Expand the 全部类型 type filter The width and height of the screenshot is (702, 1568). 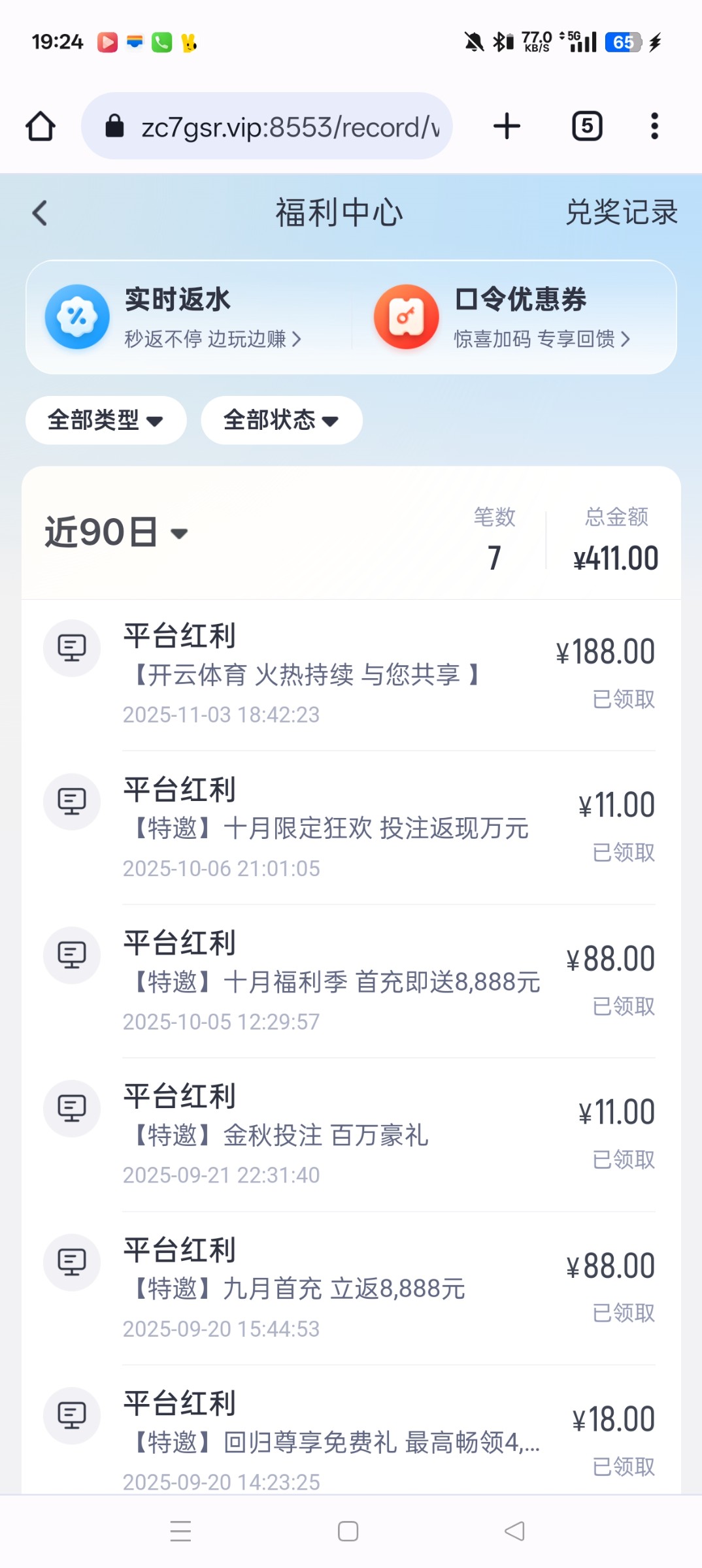pos(105,420)
